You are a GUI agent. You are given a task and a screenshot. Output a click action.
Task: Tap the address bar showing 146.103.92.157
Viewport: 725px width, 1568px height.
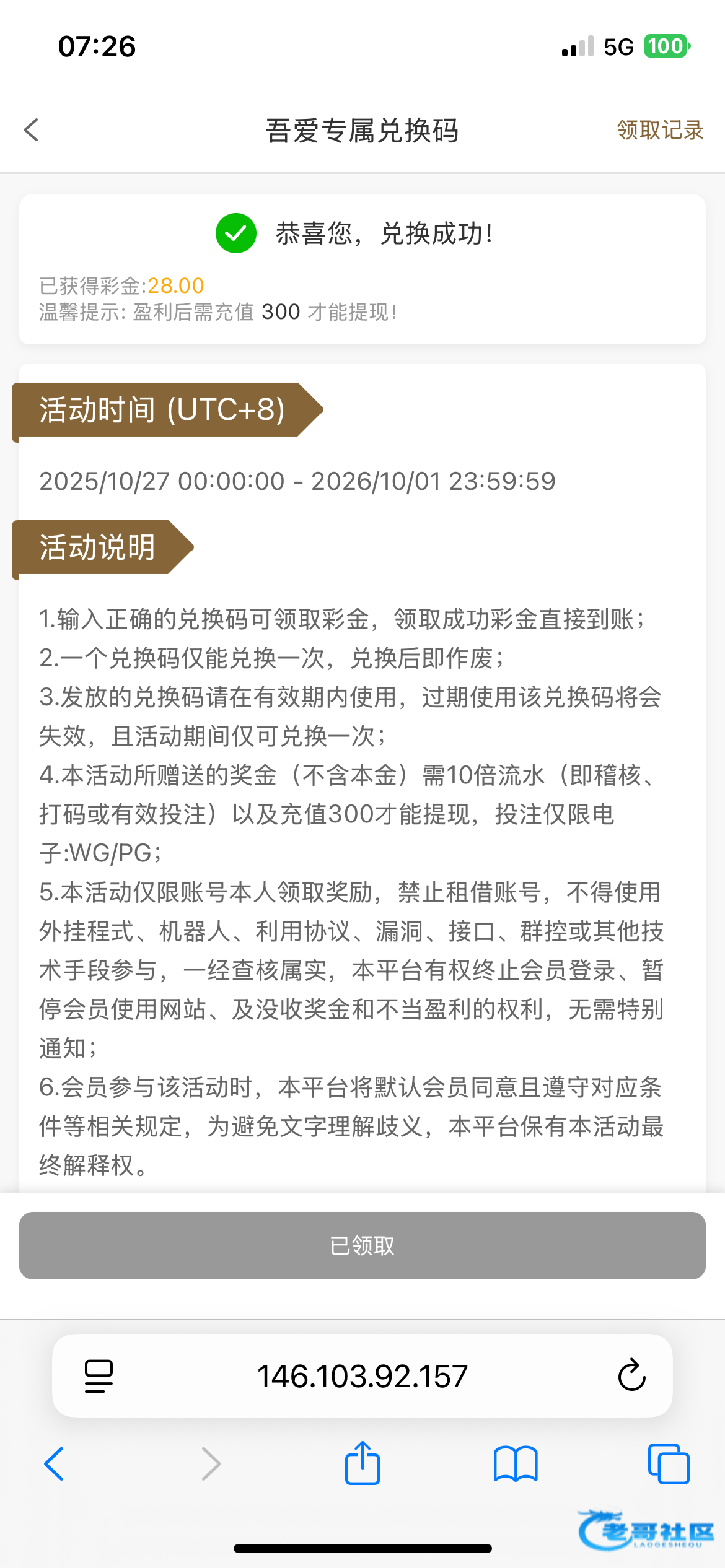pyautogui.click(x=362, y=1376)
